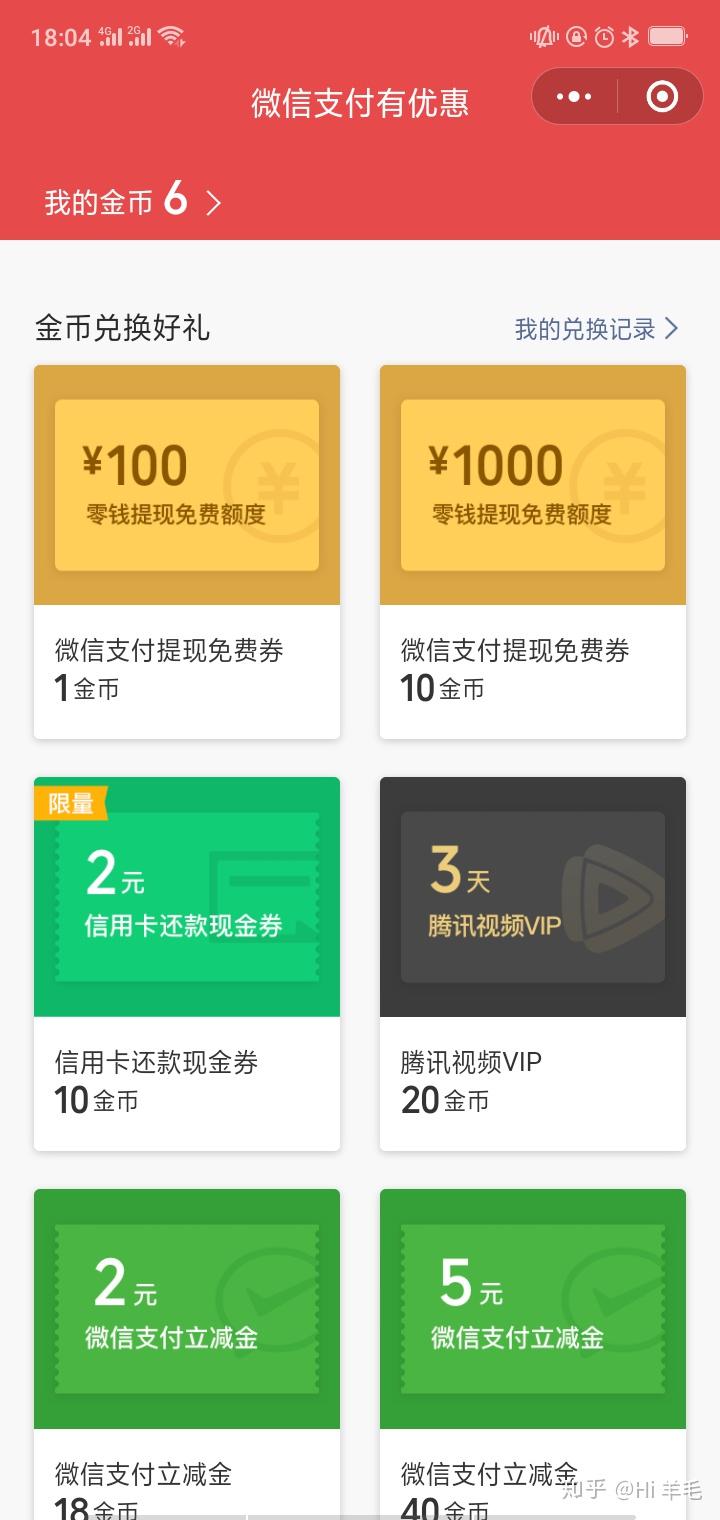Open the mini program three-dot menu

pos(574,97)
